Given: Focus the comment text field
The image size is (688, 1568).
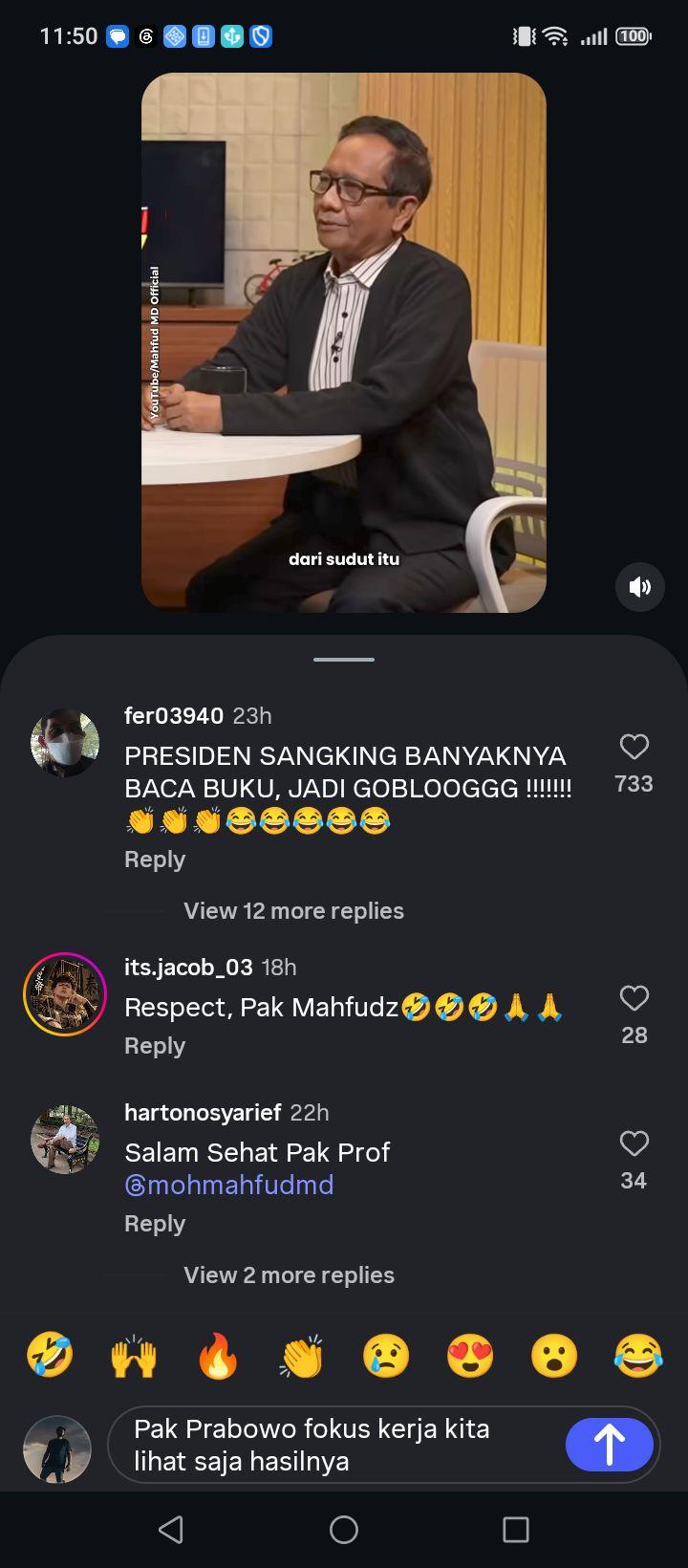Looking at the screenshot, I should click(334, 1445).
